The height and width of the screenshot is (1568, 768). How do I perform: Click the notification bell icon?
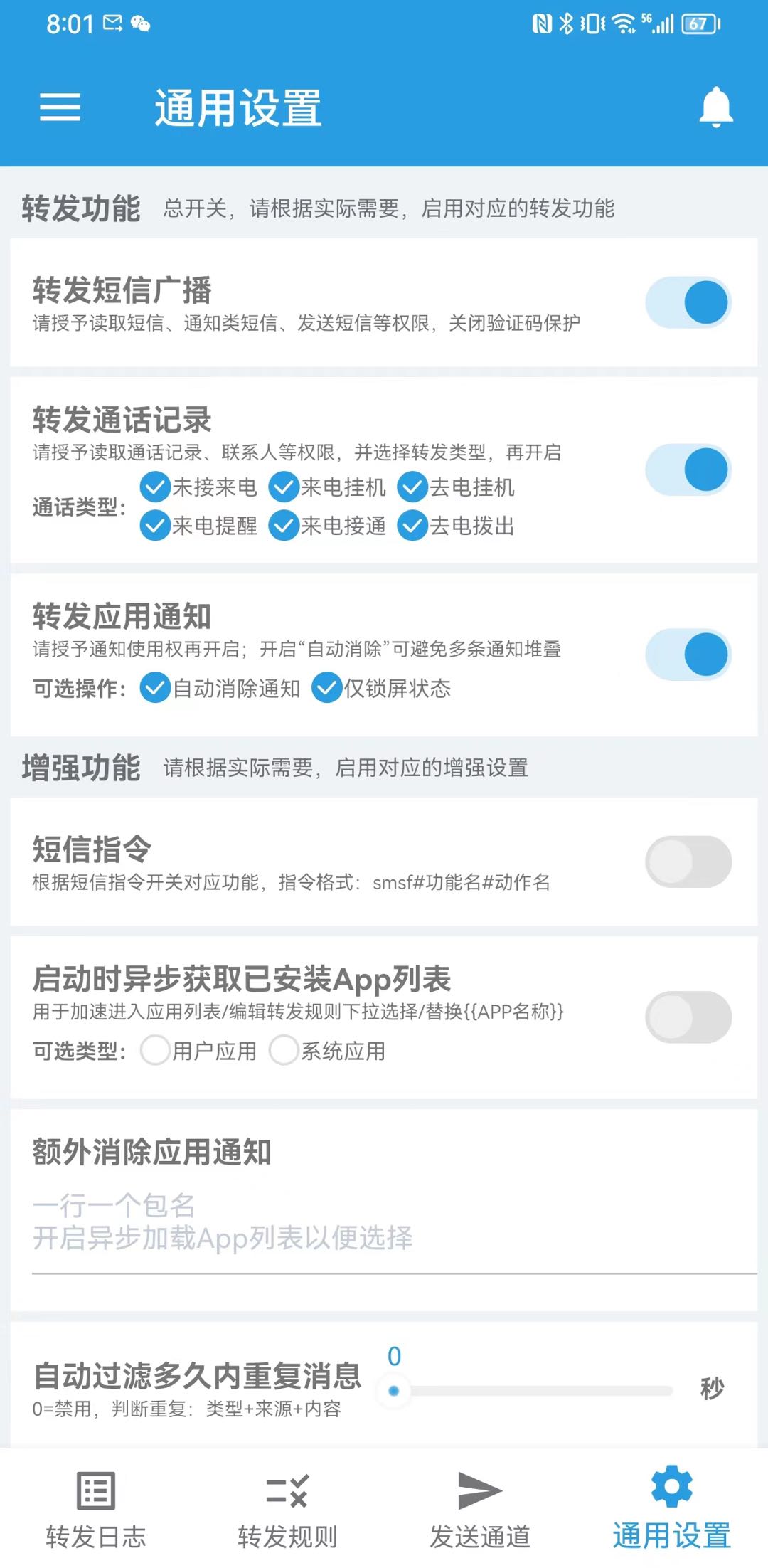tap(717, 108)
